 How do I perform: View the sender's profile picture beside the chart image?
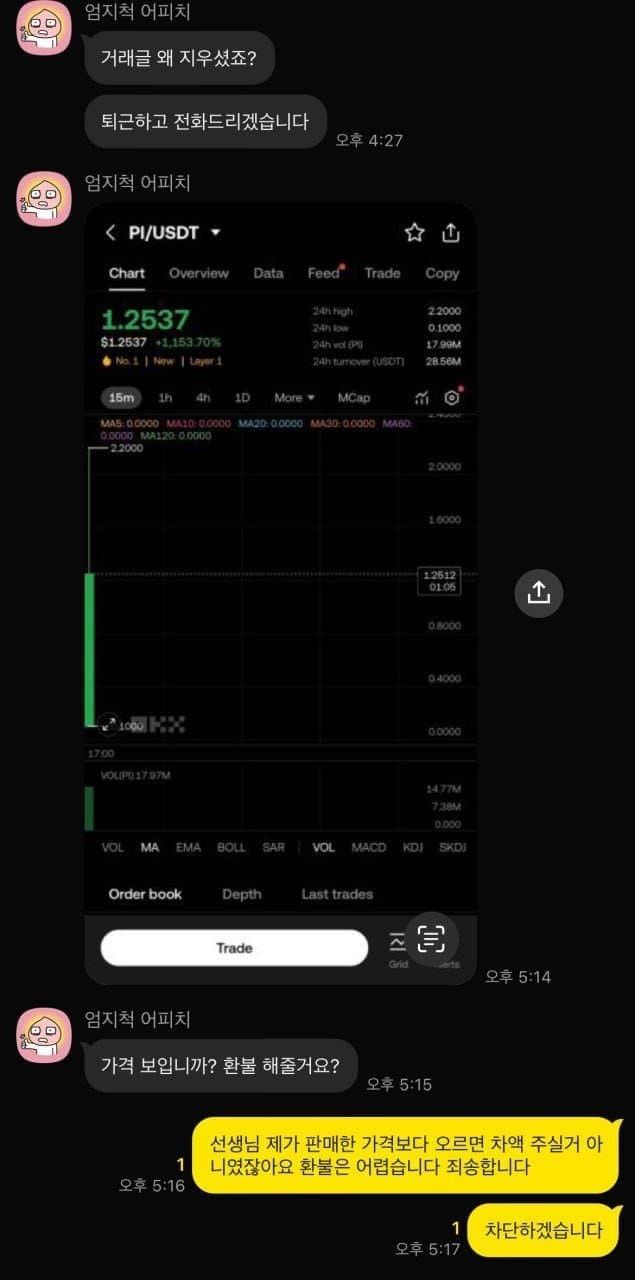click(45, 199)
